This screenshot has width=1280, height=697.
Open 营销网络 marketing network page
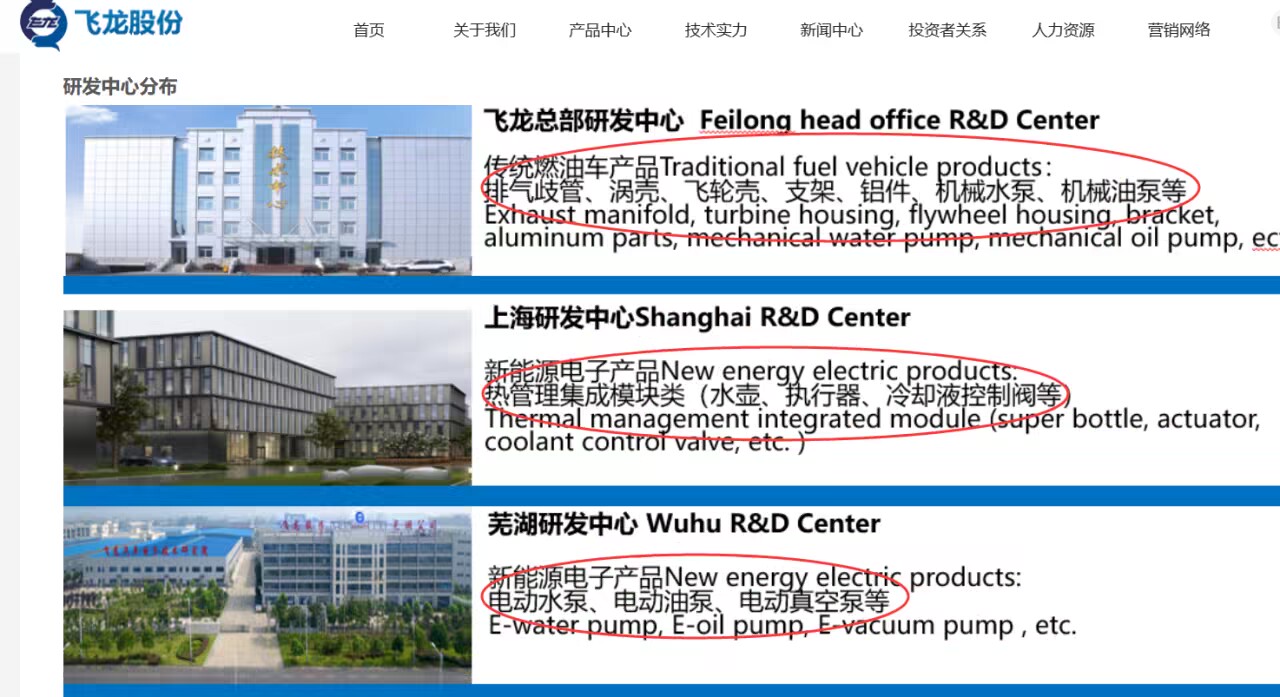click(x=1179, y=30)
